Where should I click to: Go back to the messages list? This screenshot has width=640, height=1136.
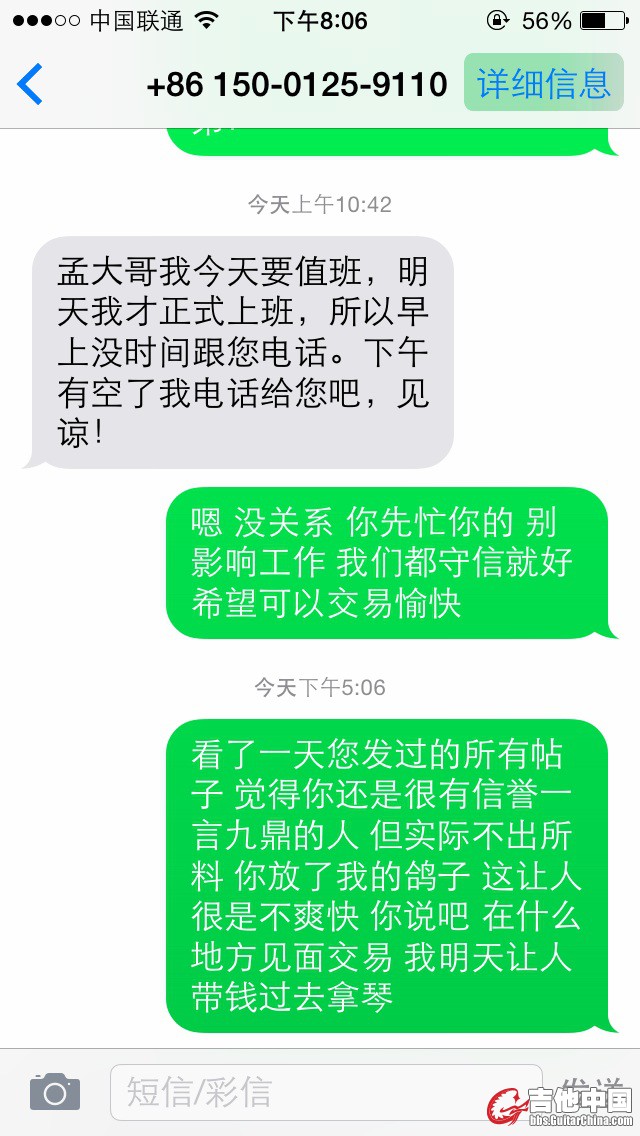(30, 84)
